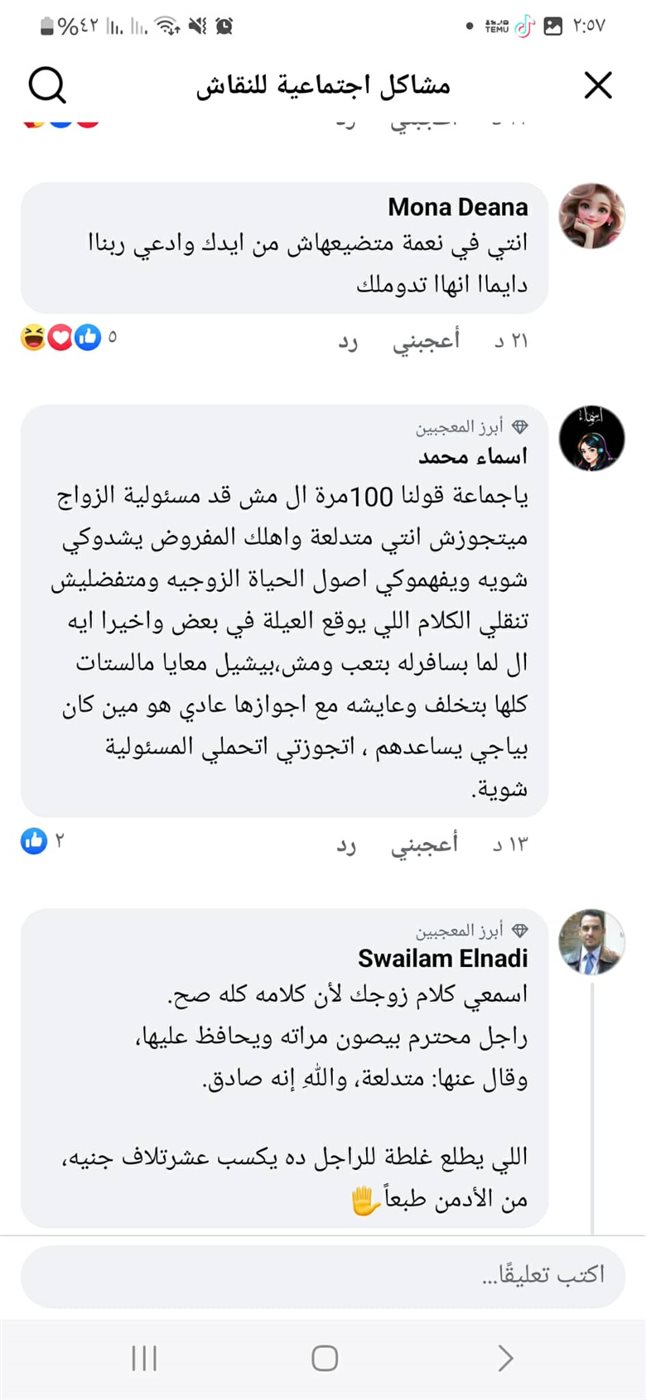Reply to اسماء محمد's comment

coord(346,845)
